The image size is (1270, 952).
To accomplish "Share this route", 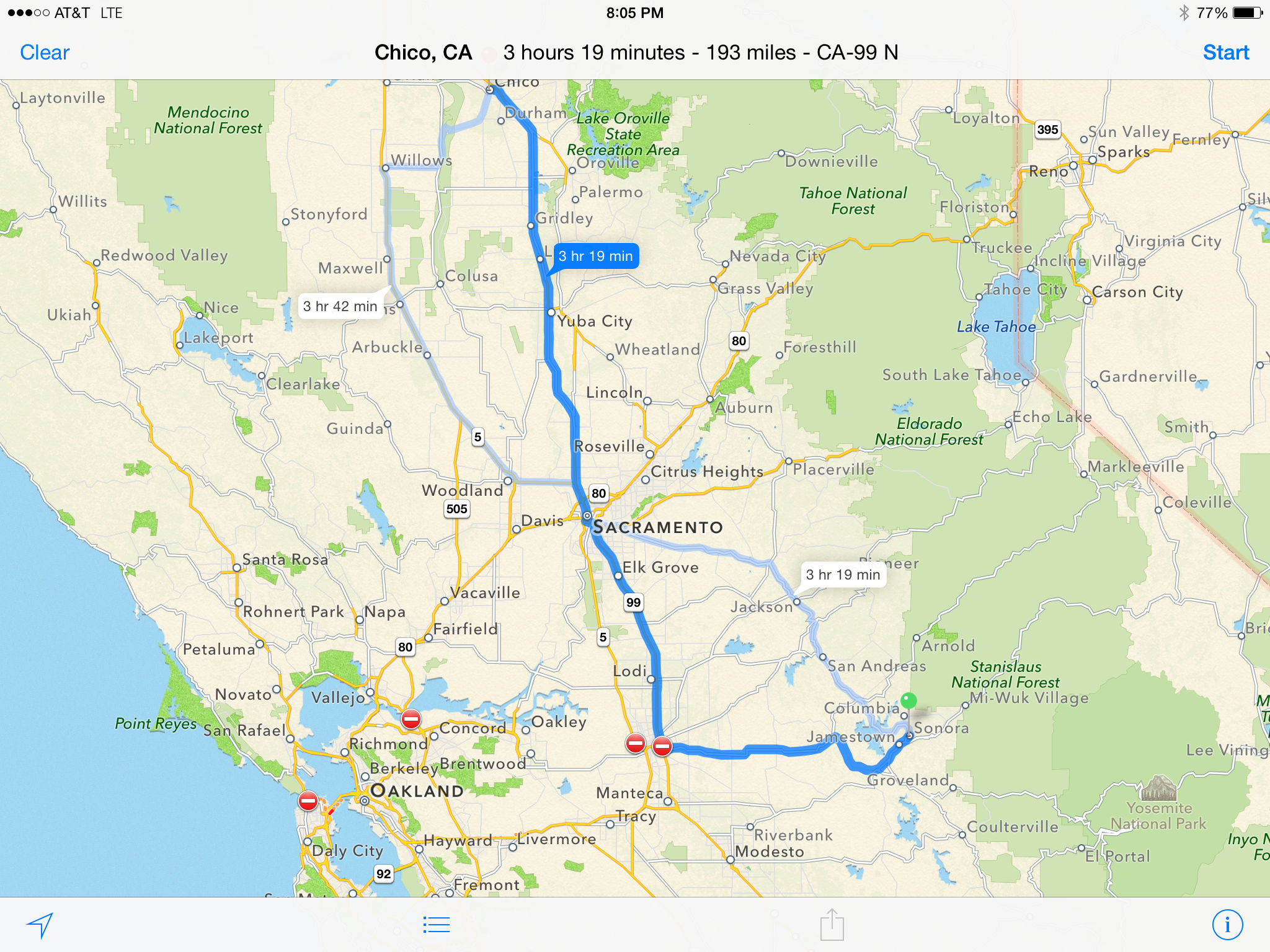I will (x=832, y=925).
